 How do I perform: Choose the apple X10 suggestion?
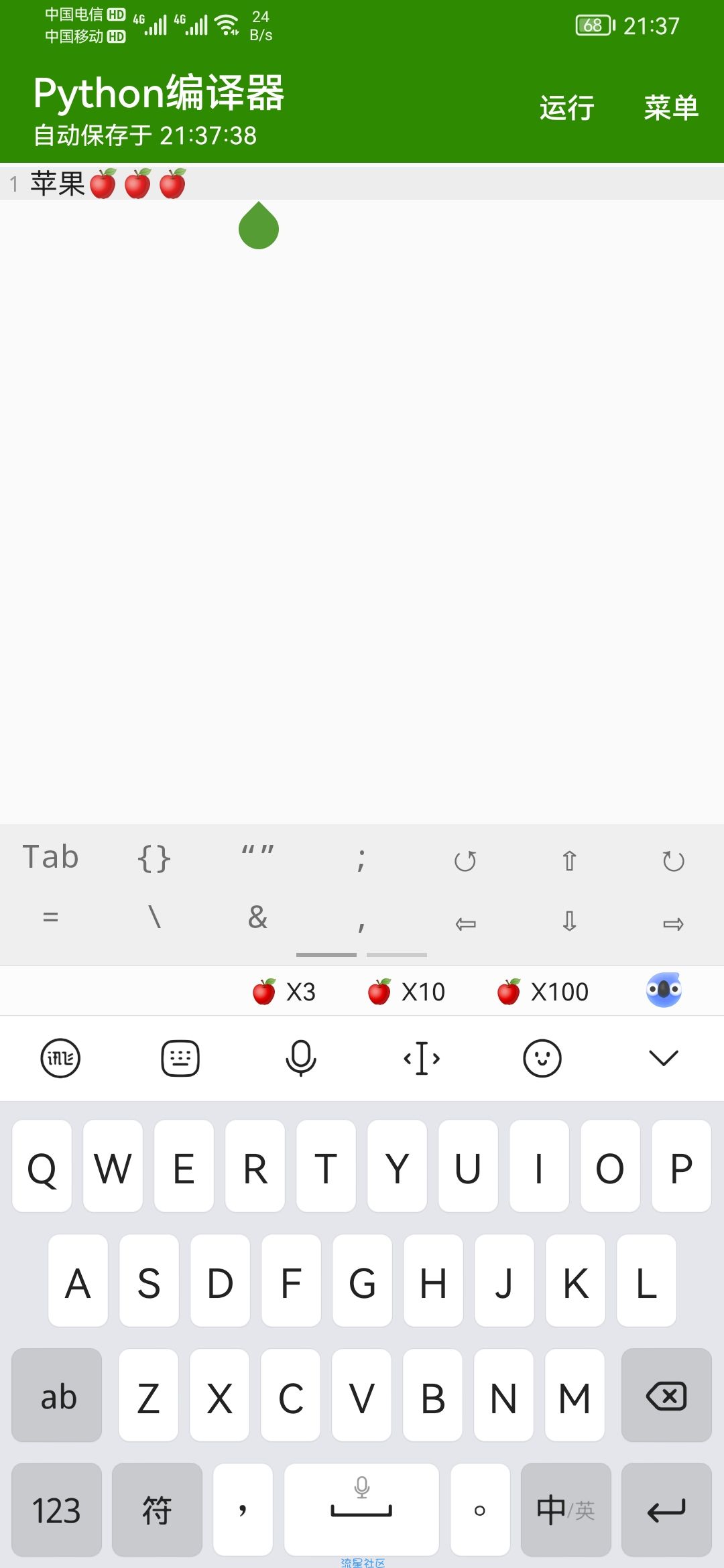click(x=406, y=992)
